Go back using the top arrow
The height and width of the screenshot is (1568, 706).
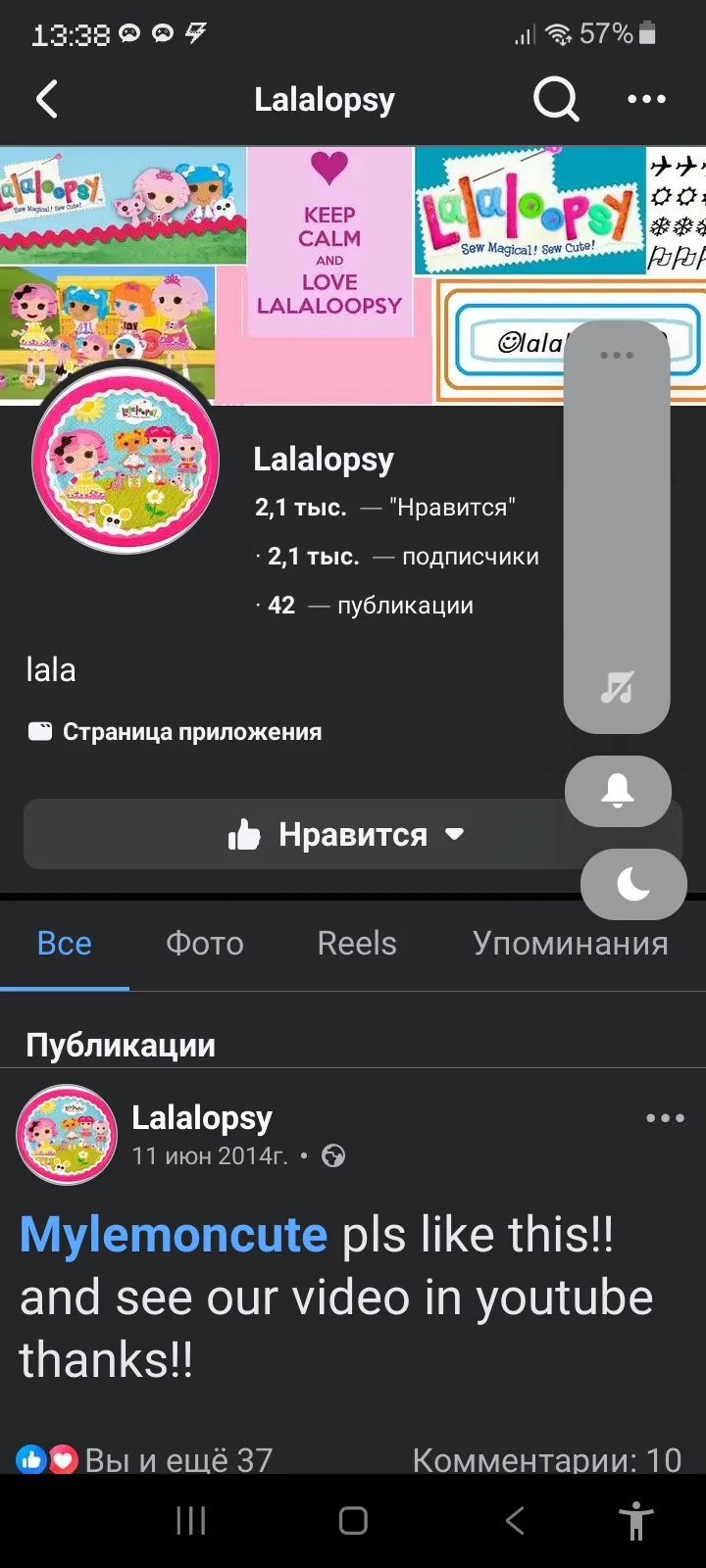(x=47, y=99)
